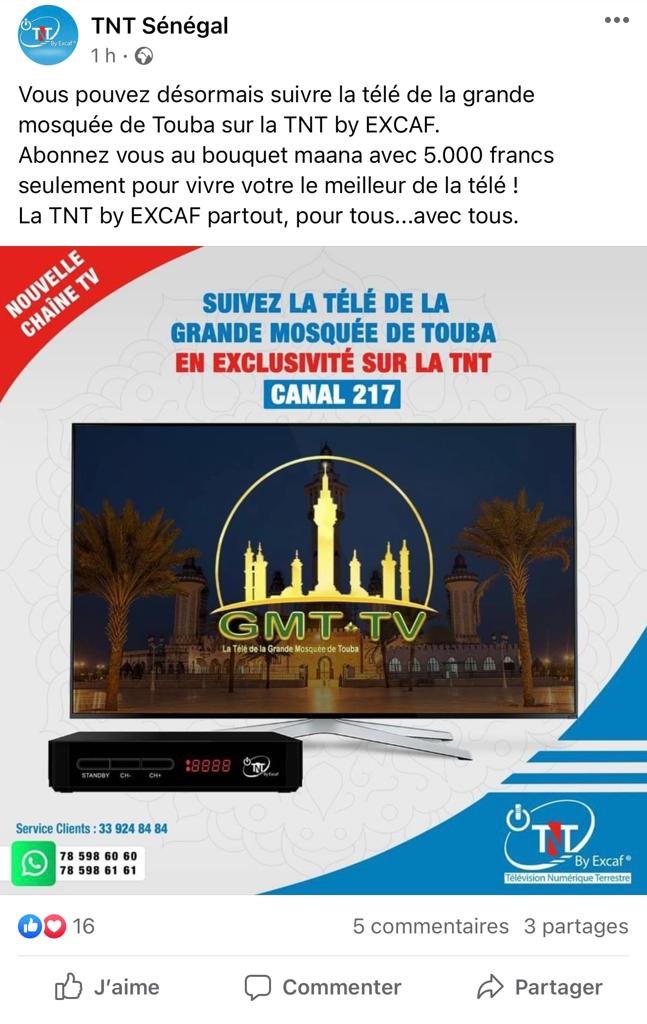Tap Commenter to write a comment
This screenshot has height=1024, width=647.
coord(323,987)
